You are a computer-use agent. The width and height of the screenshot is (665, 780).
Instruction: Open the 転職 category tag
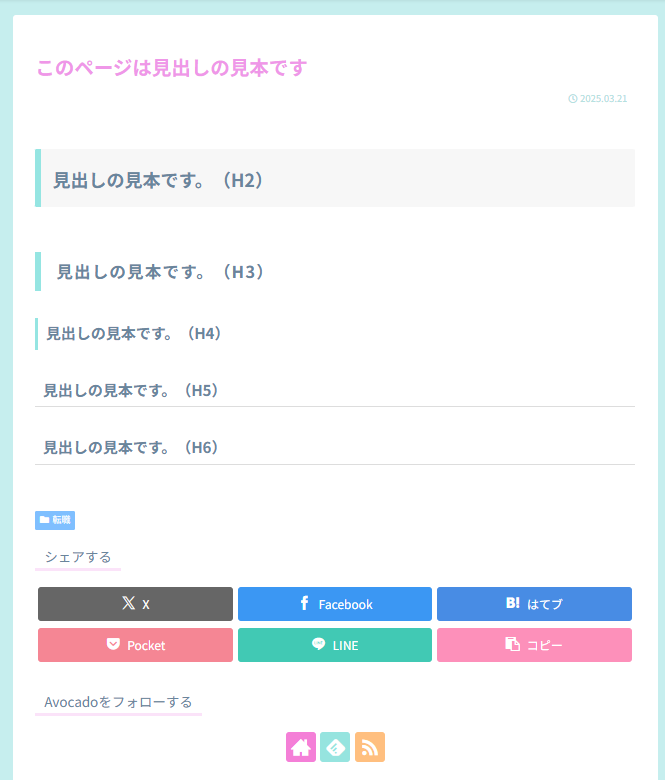55,520
